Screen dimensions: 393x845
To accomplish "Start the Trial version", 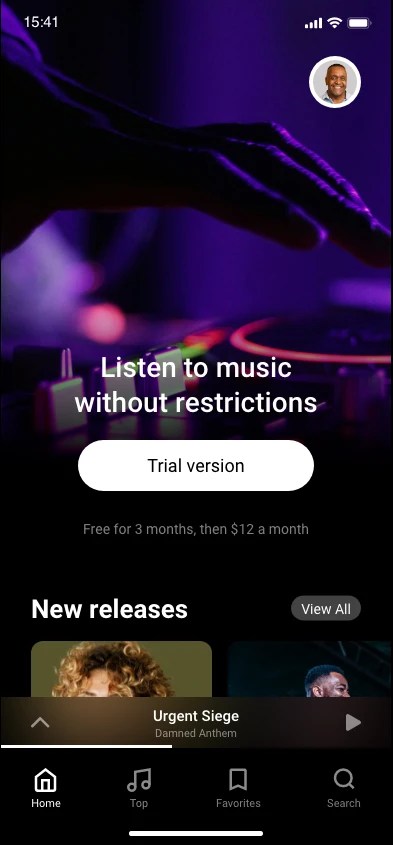I will click(196, 466).
